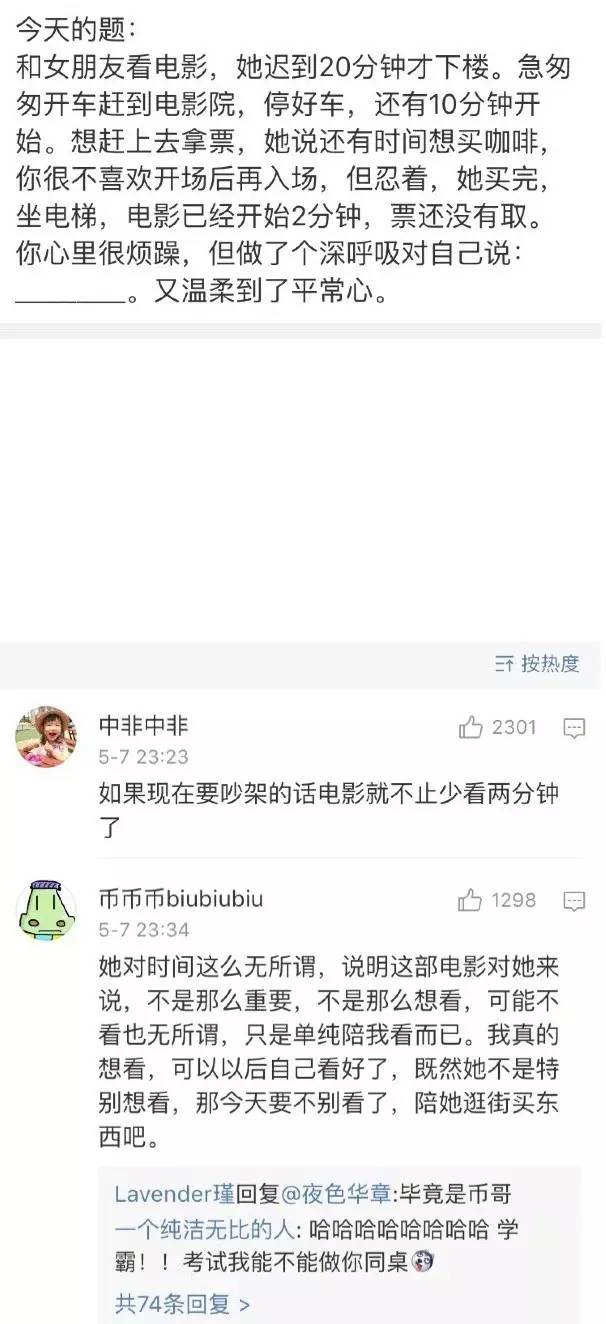This screenshot has height=1324, width=606.
Task: View 币币币biubiubiu's avatar profile
Action: click(46, 910)
